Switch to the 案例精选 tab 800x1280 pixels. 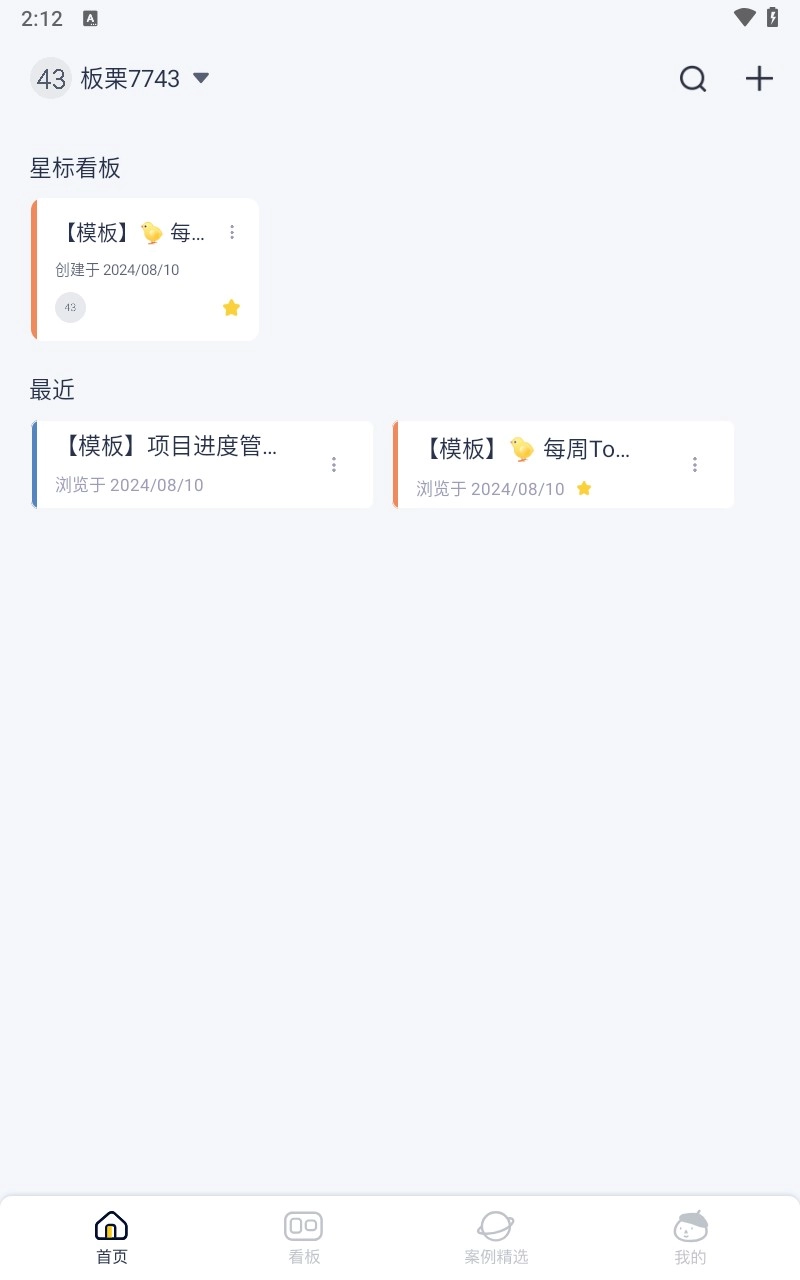click(496, 1238)
